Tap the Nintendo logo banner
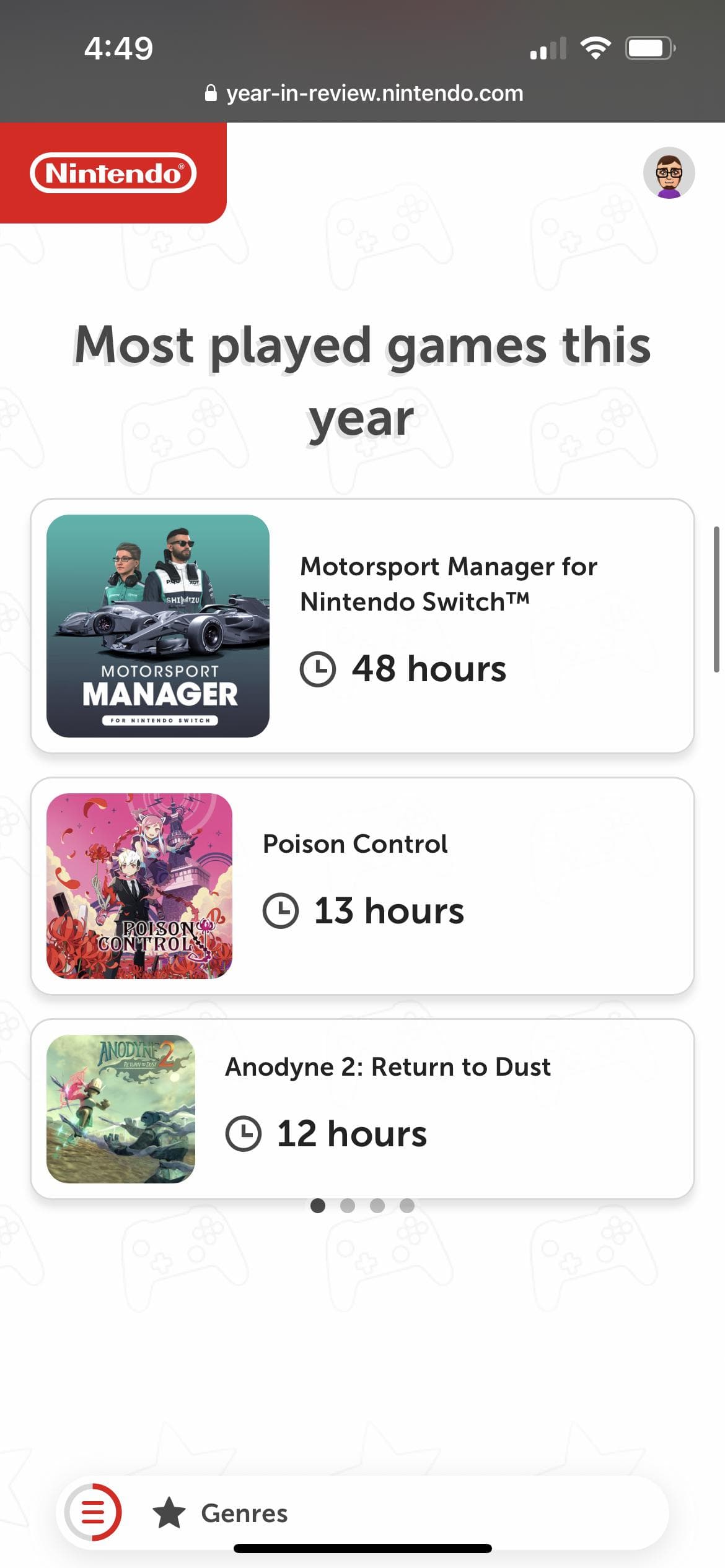Image resolution: width=725 pixels, height=1568 pixels. pyautogui.click(x=113, y=173)
